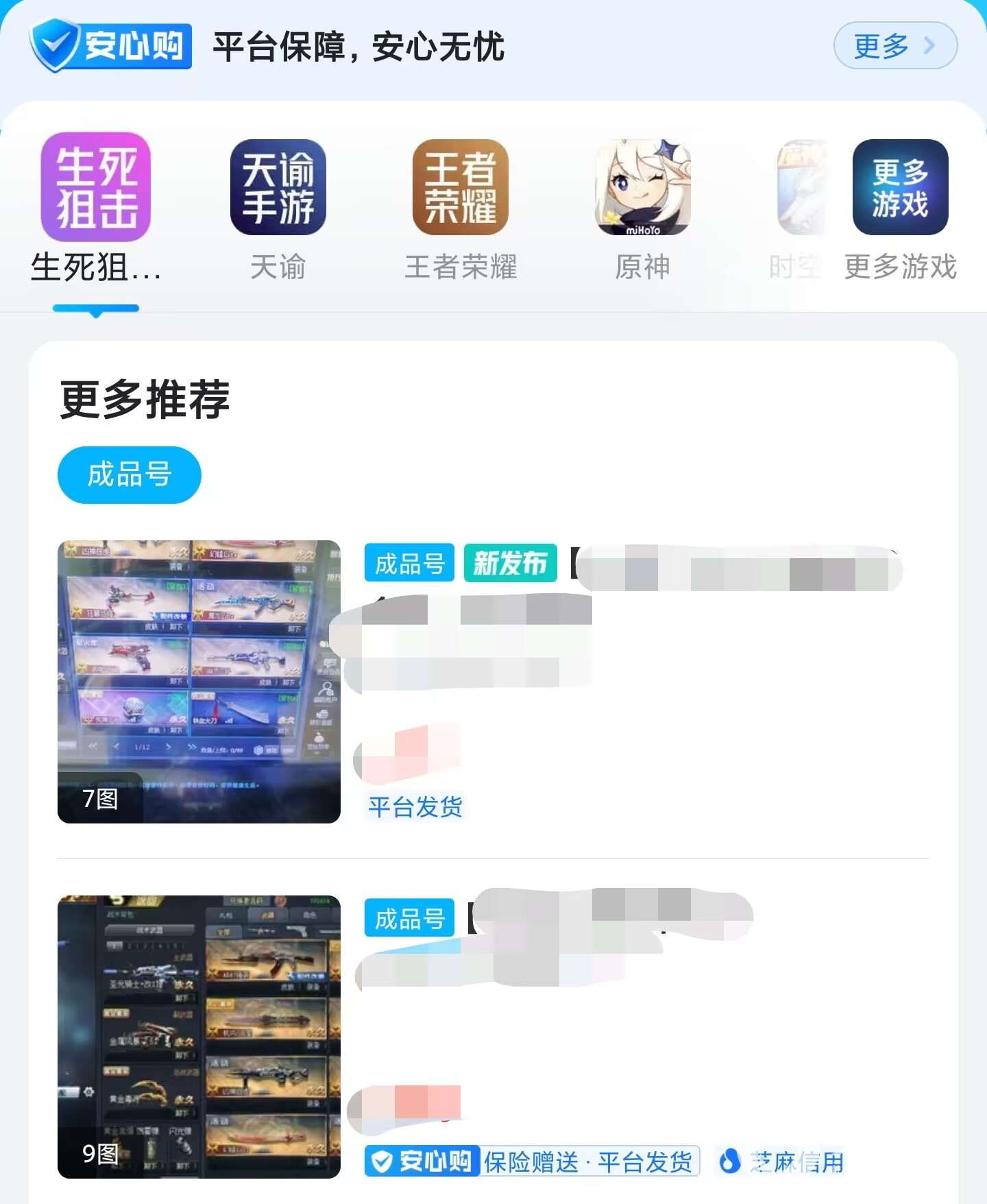Switch to the 天谕 game tab
Viewport: 987px width, 1204px height.
point(278,206)
